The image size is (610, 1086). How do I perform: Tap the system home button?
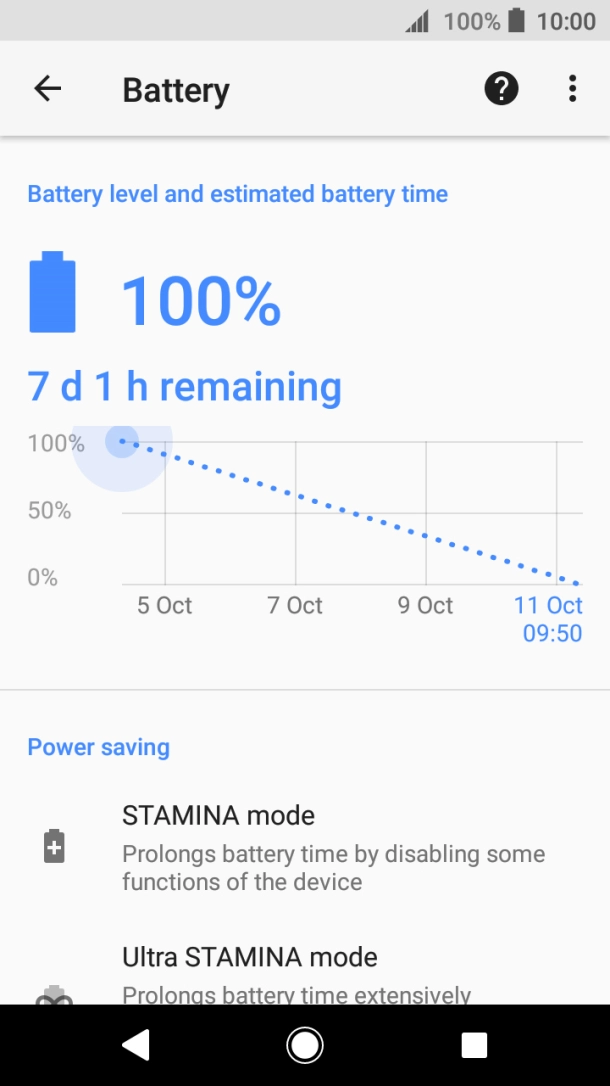(x=304, y=1045)
